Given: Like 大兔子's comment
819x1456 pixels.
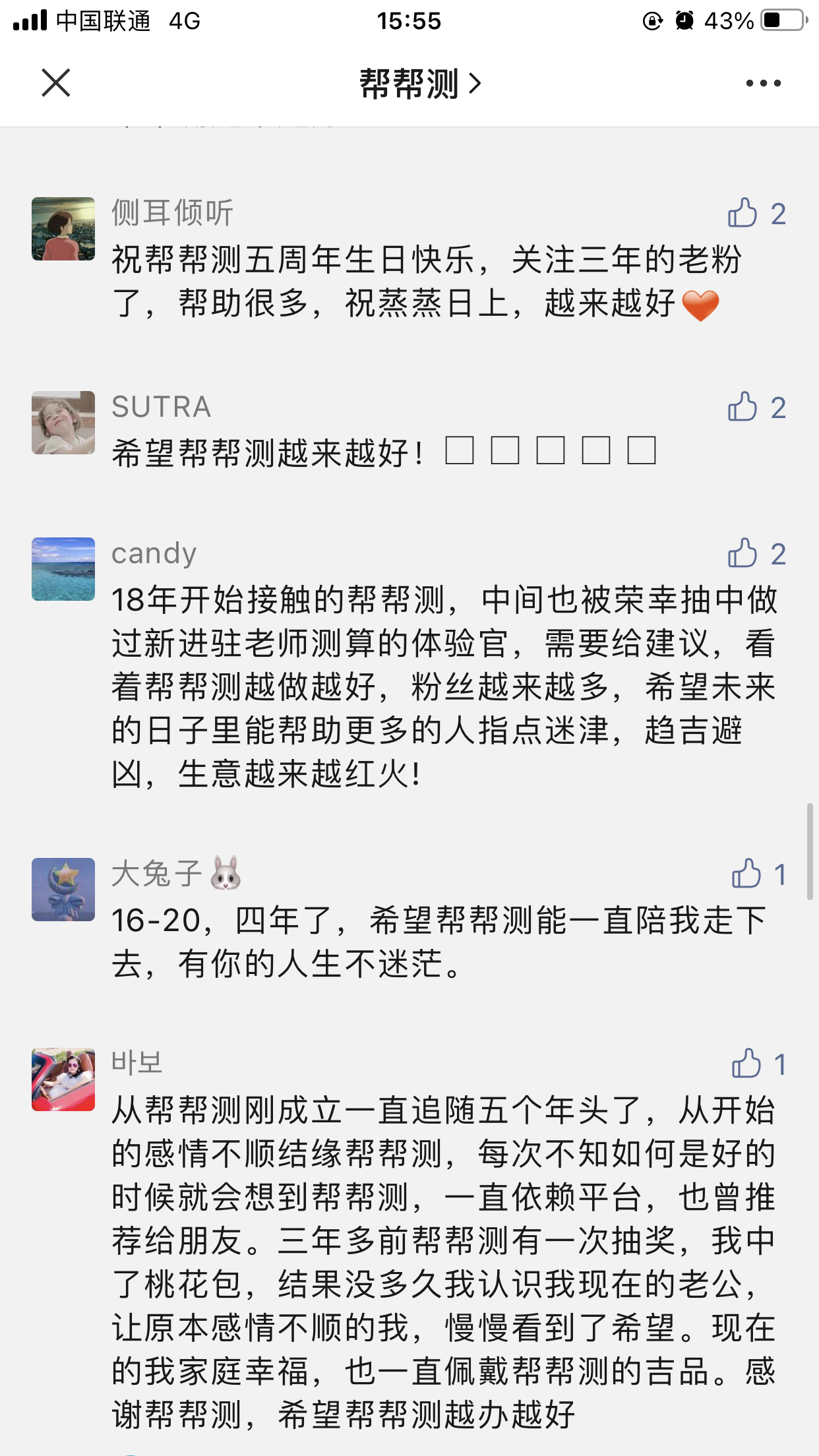Looking at the screenshot, I should [x=746, y=874].
